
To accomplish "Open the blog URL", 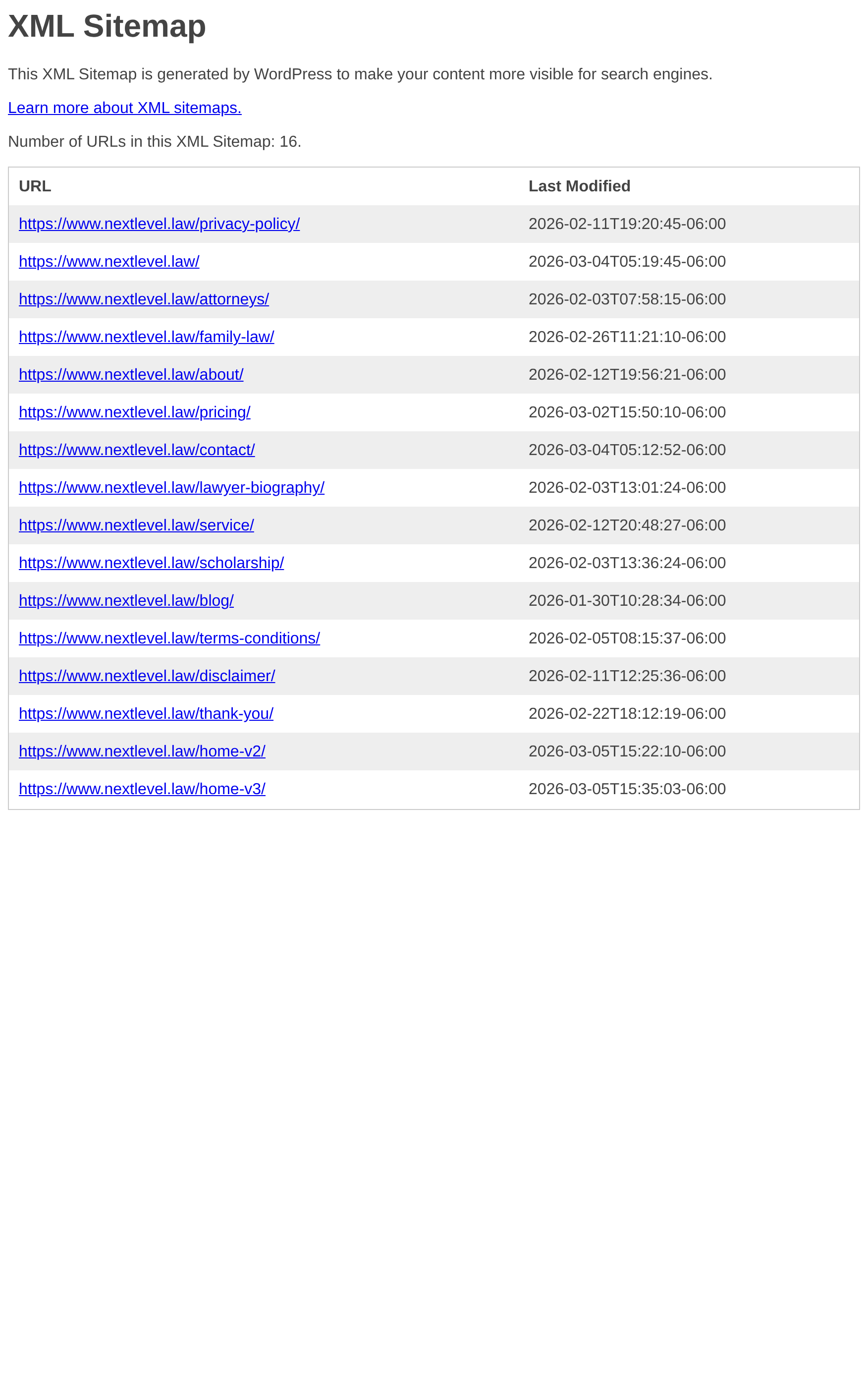I will (126, 601).
